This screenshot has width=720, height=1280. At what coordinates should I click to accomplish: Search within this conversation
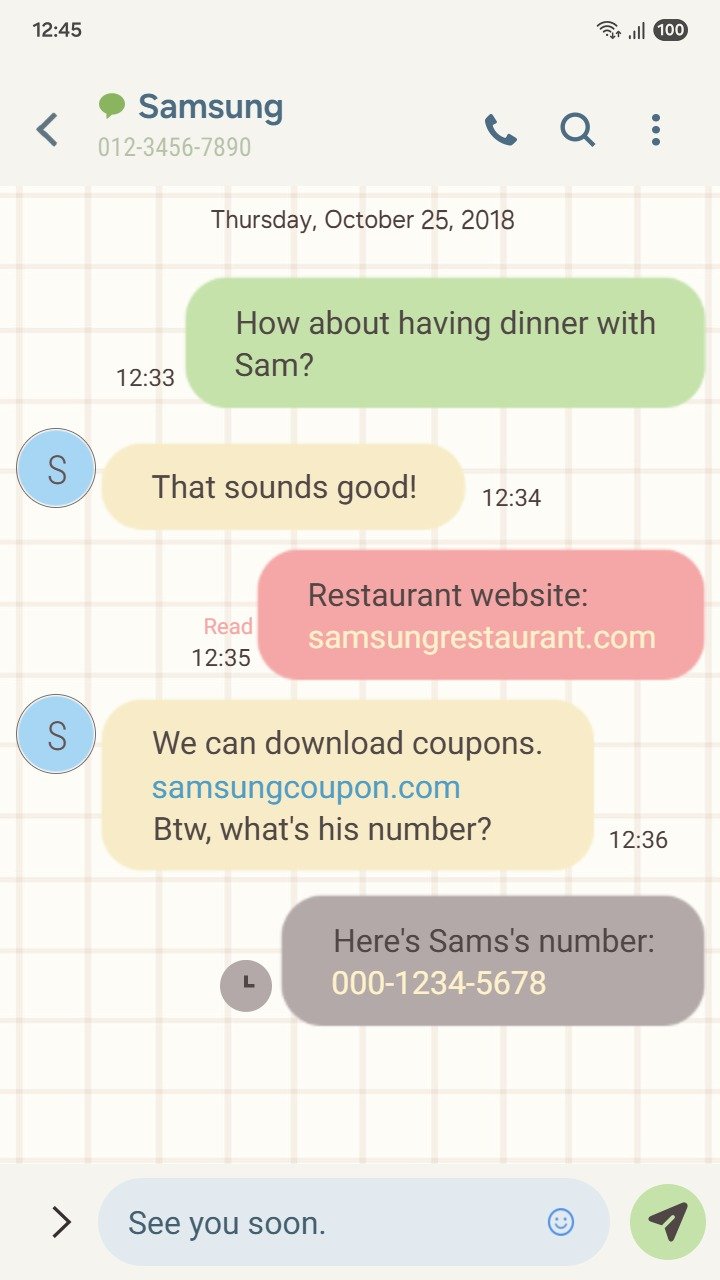577,130
